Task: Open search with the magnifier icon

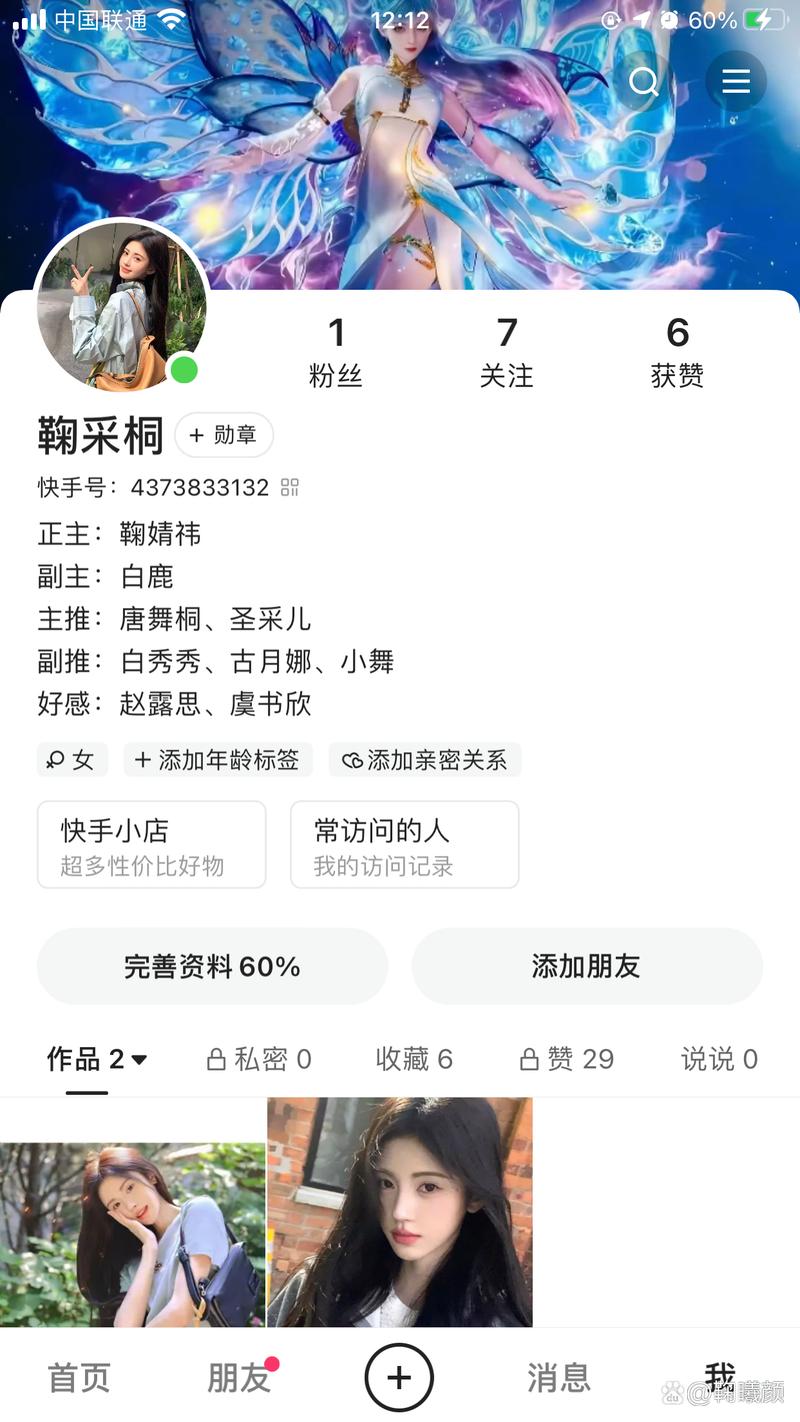Action: pos(643,82)
